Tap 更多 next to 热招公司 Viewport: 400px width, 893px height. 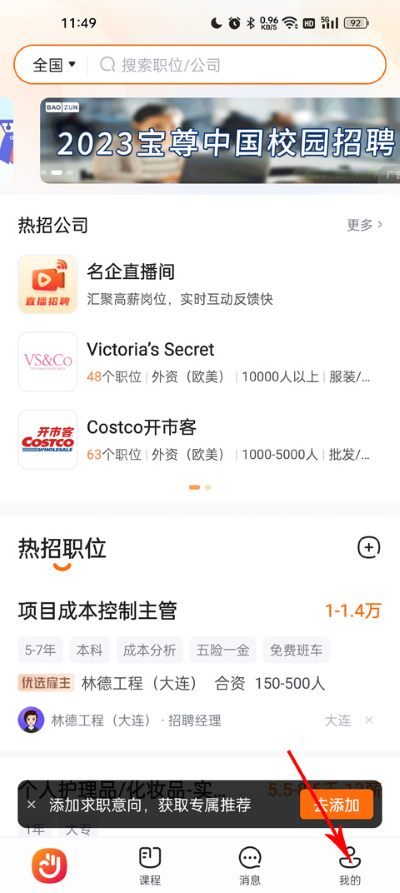365,225
